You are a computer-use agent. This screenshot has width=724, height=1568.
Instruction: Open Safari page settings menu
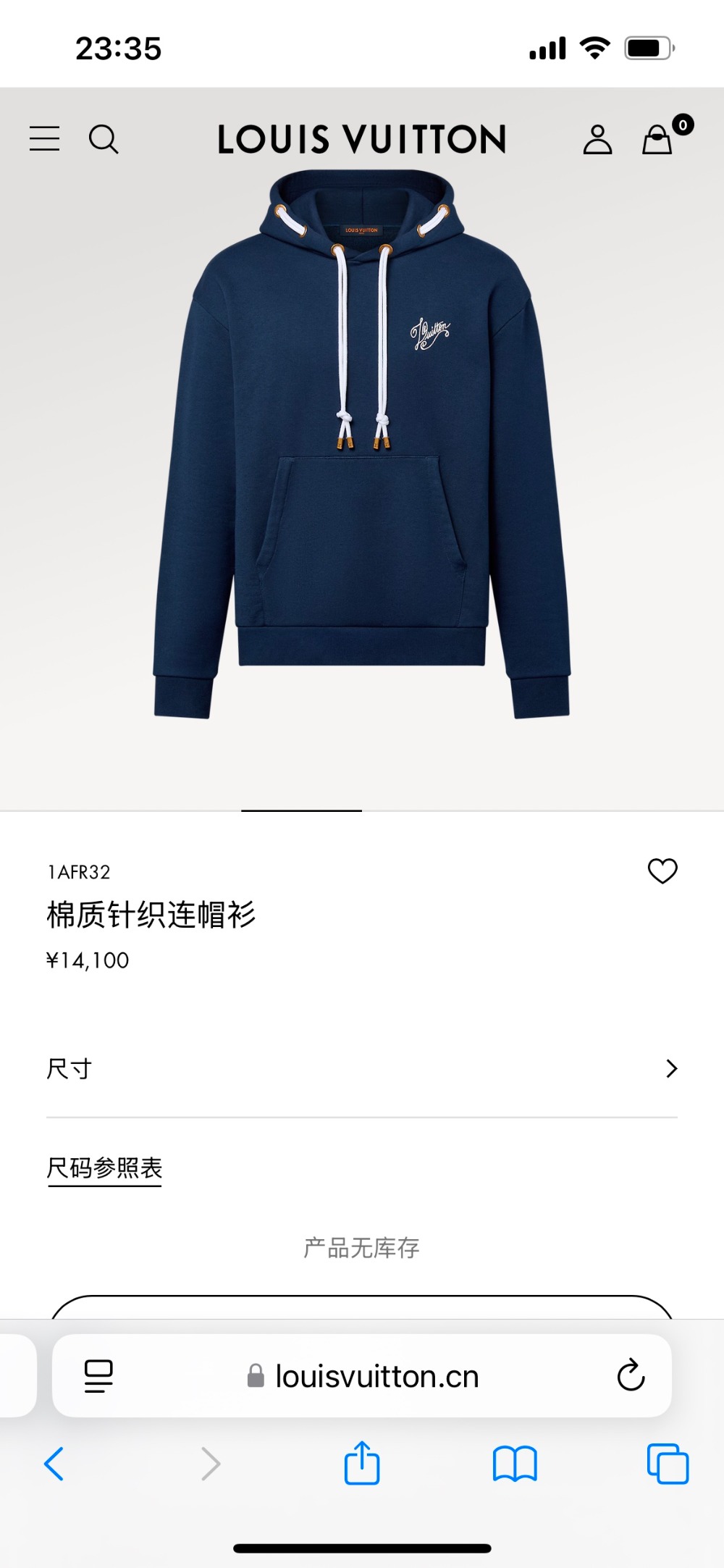pyautogui.click(x=98, y=1375)
